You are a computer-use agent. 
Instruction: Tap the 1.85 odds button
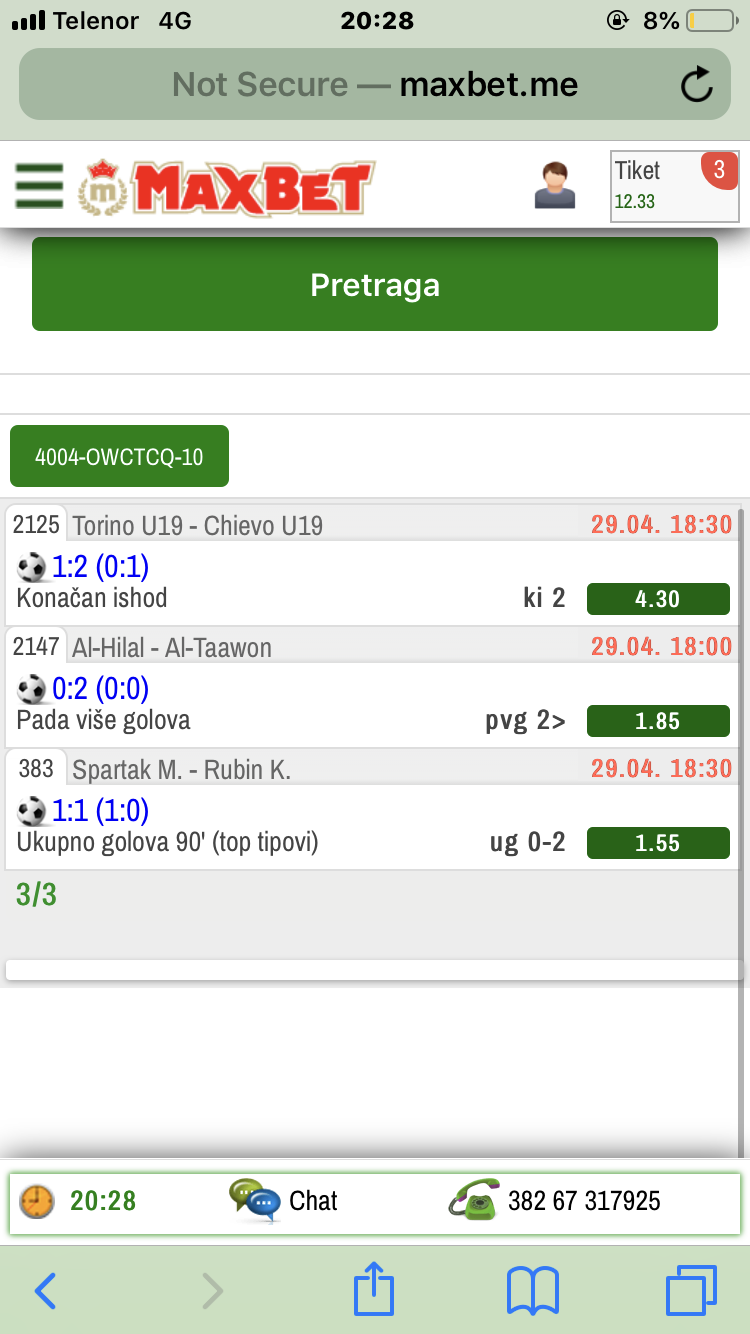[658, 721]
